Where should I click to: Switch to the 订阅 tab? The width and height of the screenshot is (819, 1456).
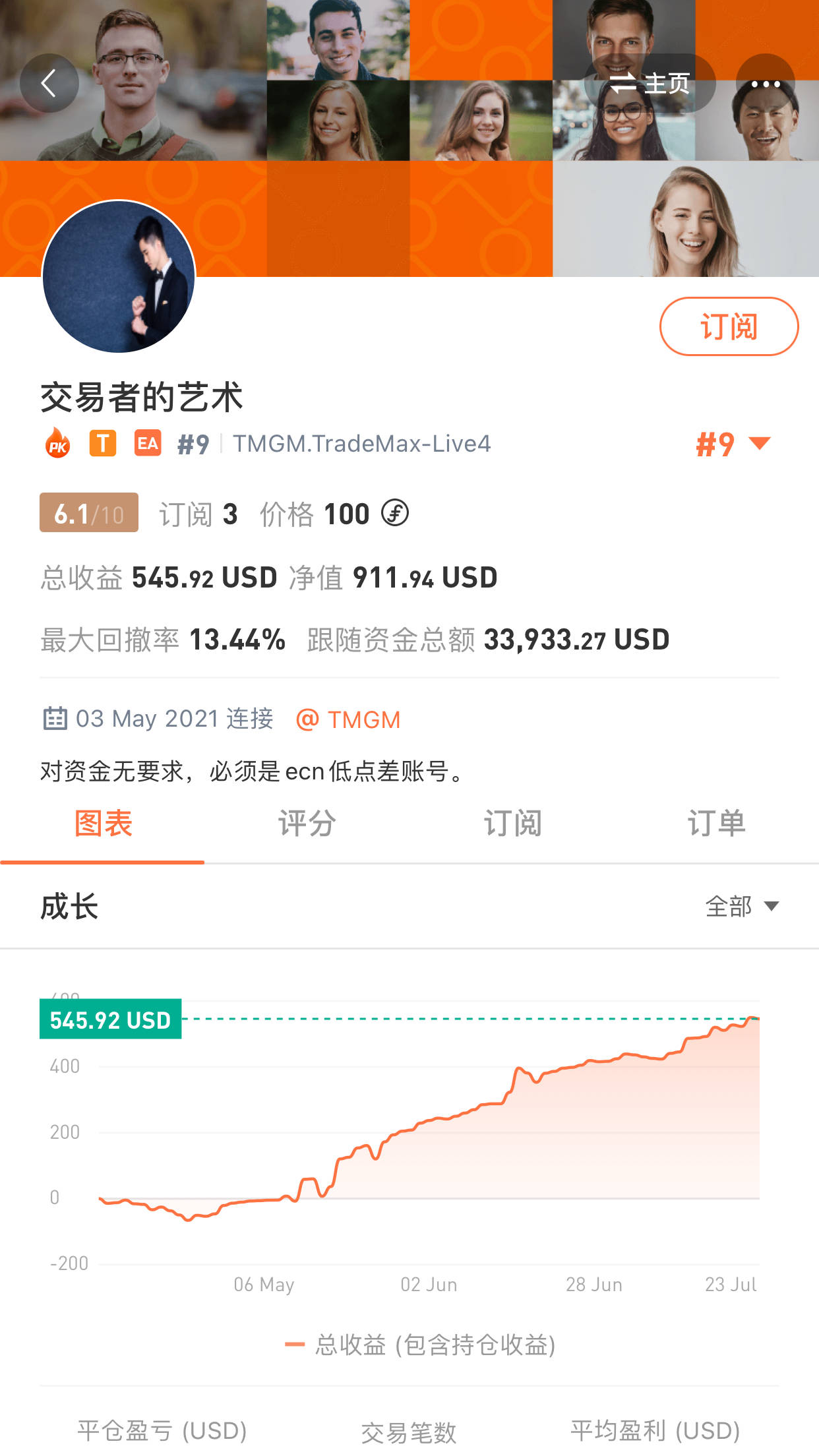tap(512, 824)
